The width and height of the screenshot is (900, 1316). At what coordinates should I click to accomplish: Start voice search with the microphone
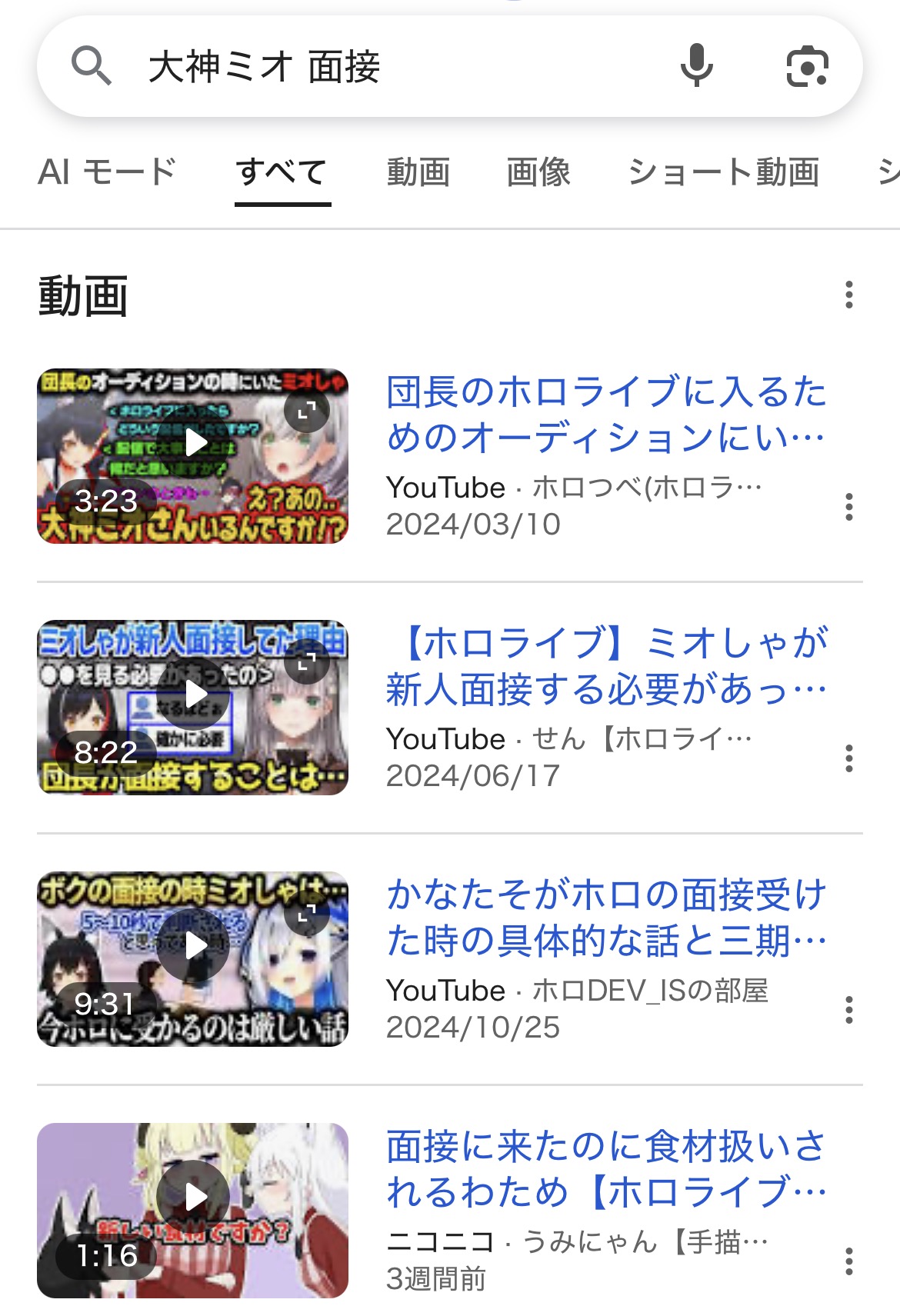[x=696, y=66]
